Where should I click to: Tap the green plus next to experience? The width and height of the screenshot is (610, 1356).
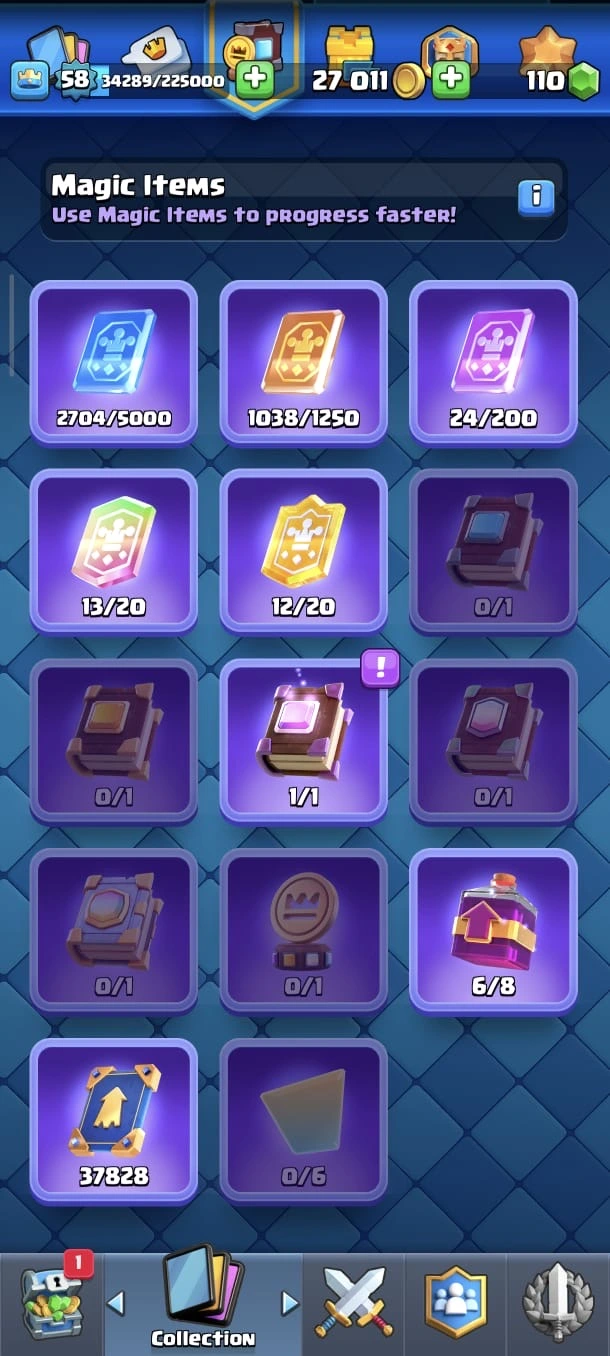coord(256,79)
